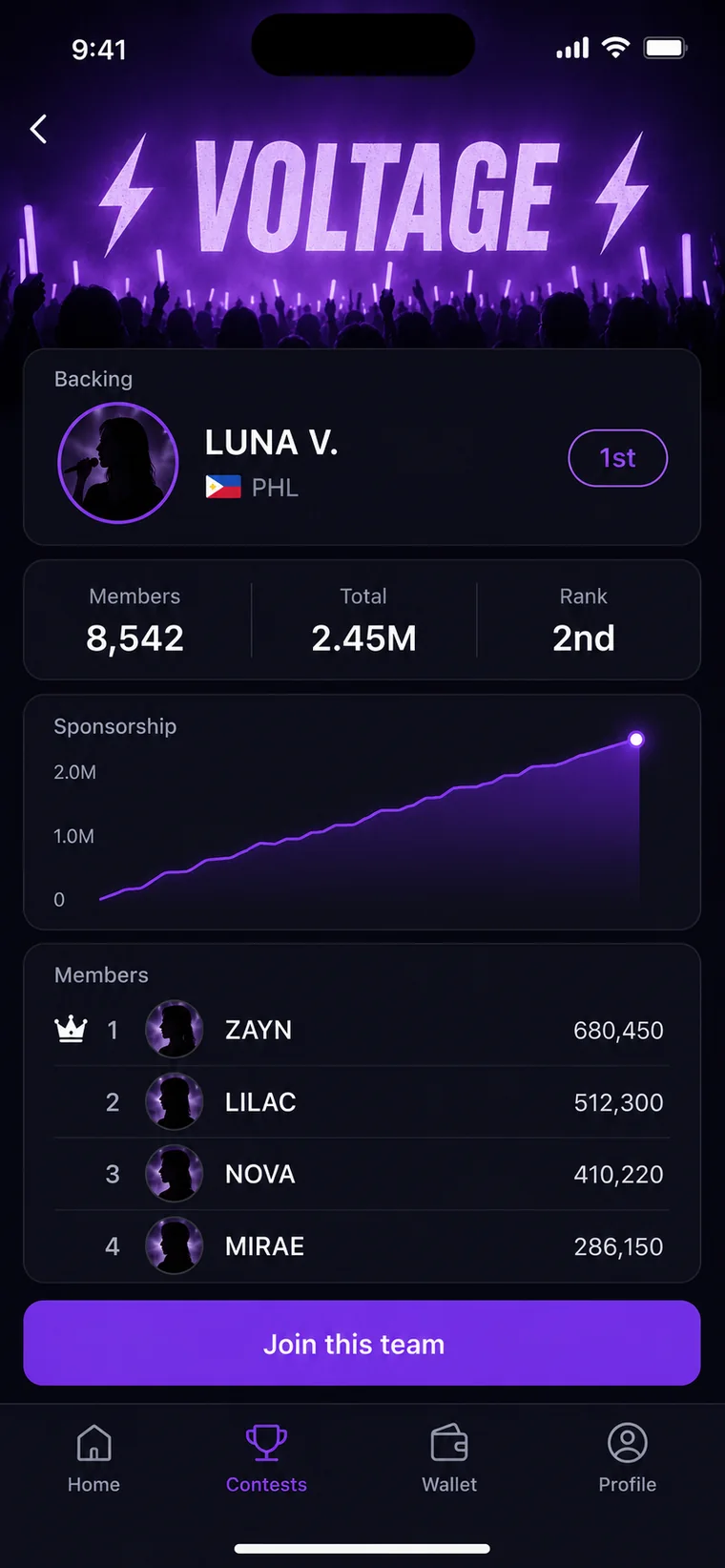Open member ZAYN's row
The width and height of the screenshot is (725, 1568).
click(362, 1030)
